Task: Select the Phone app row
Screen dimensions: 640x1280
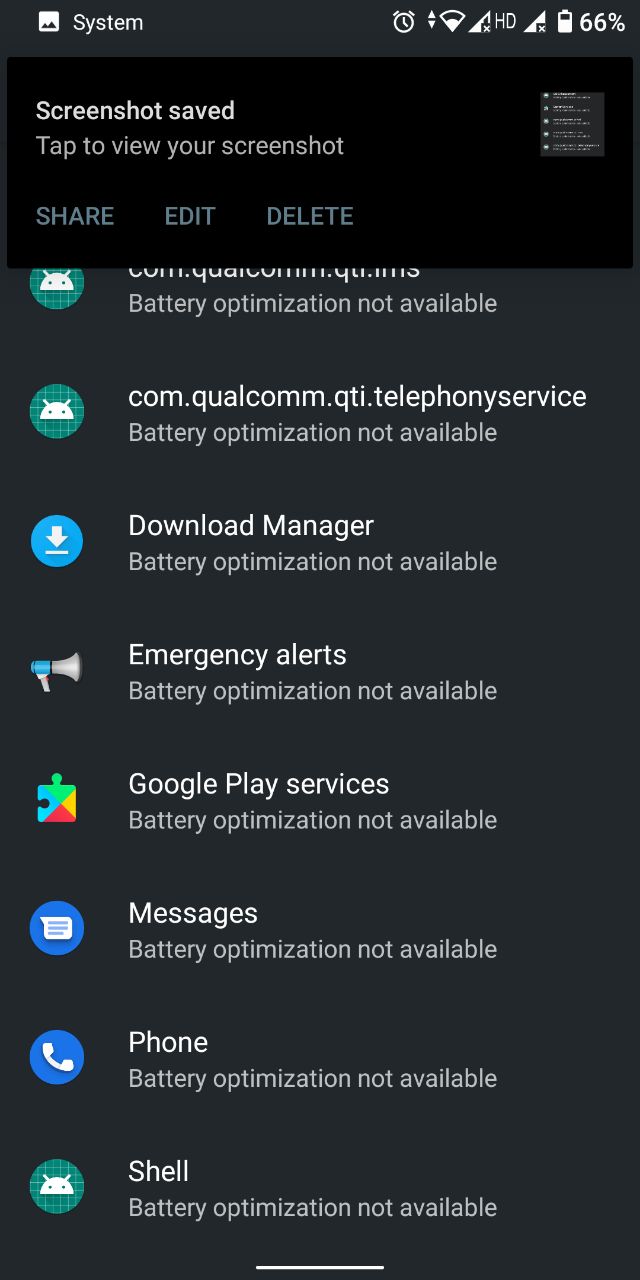Action: click(320, 1058)
